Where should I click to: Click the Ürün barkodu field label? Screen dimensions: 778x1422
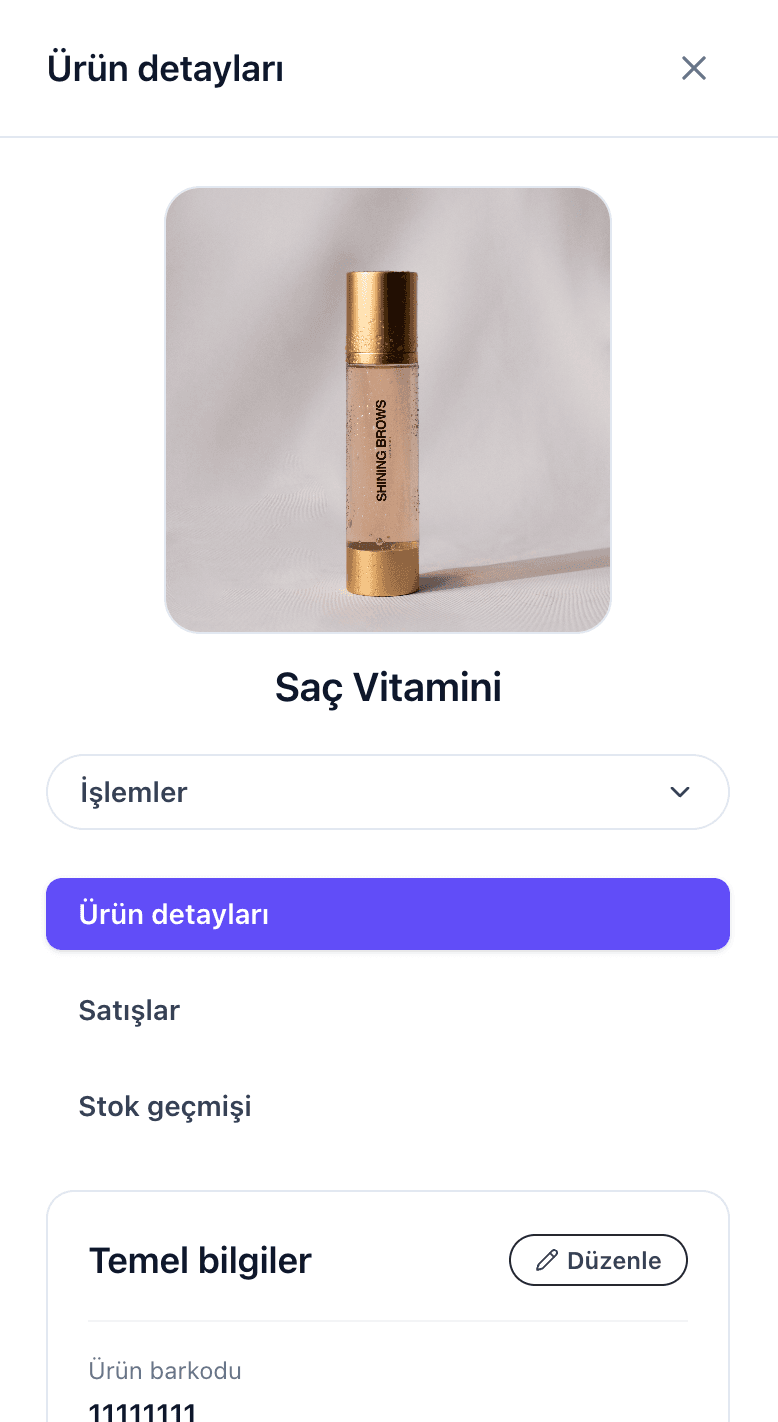(x=165, y=1371)
